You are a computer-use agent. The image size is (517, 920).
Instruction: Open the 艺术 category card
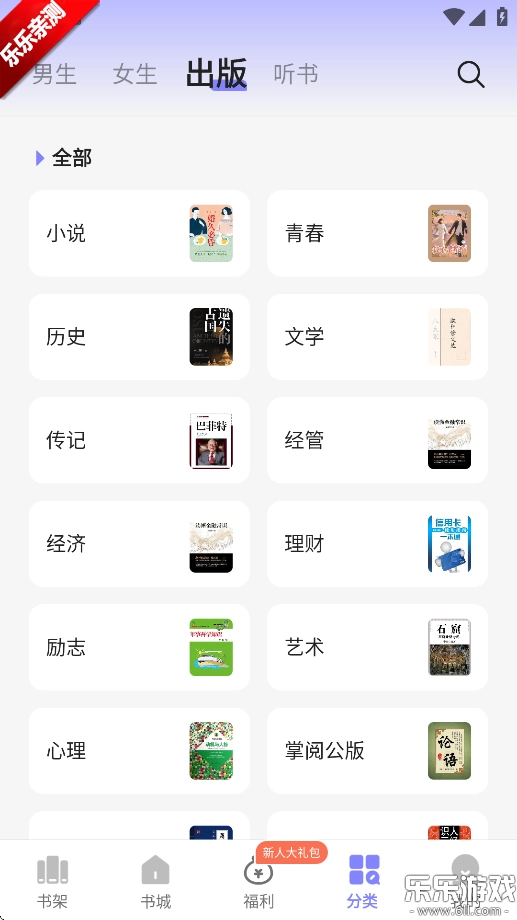coord(377,647)
